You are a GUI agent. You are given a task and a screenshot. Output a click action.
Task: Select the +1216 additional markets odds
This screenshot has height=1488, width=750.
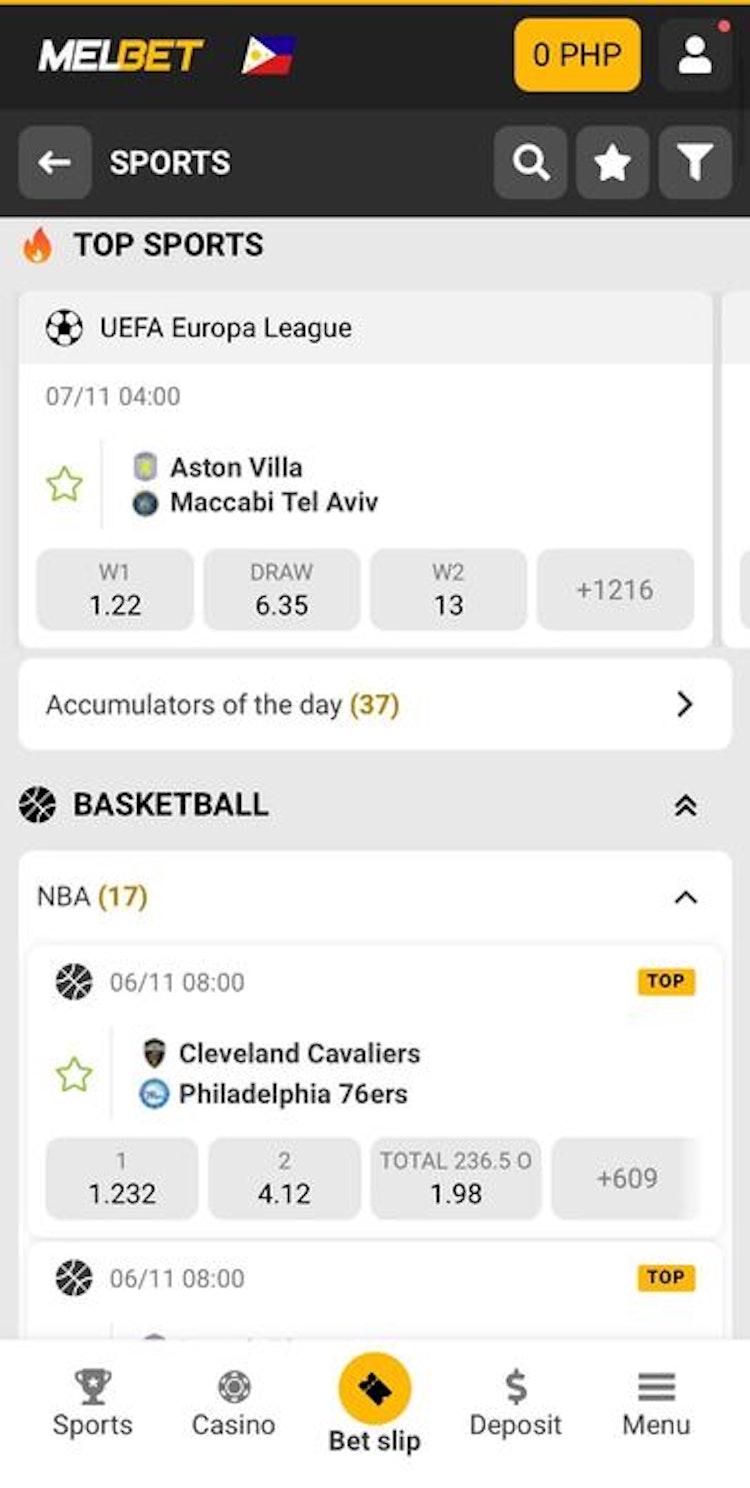click(x=614, y=590)
